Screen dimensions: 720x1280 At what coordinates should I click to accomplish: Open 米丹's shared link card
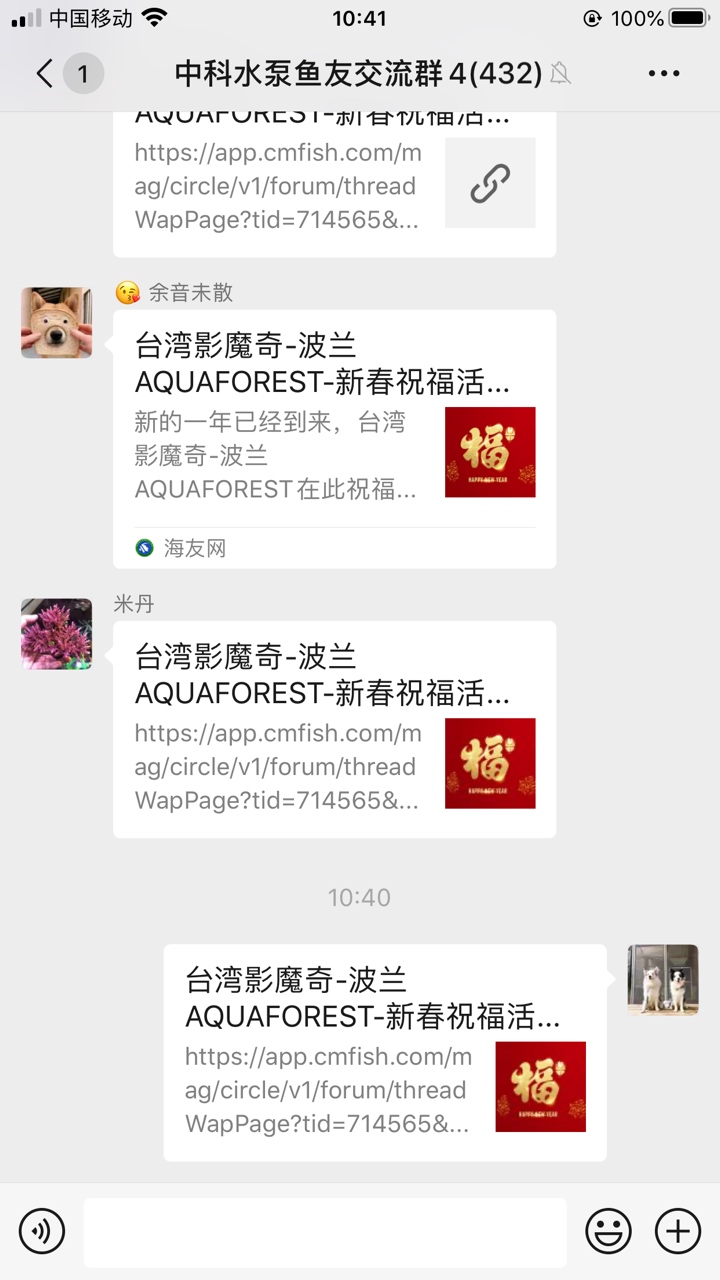(334, 729)
